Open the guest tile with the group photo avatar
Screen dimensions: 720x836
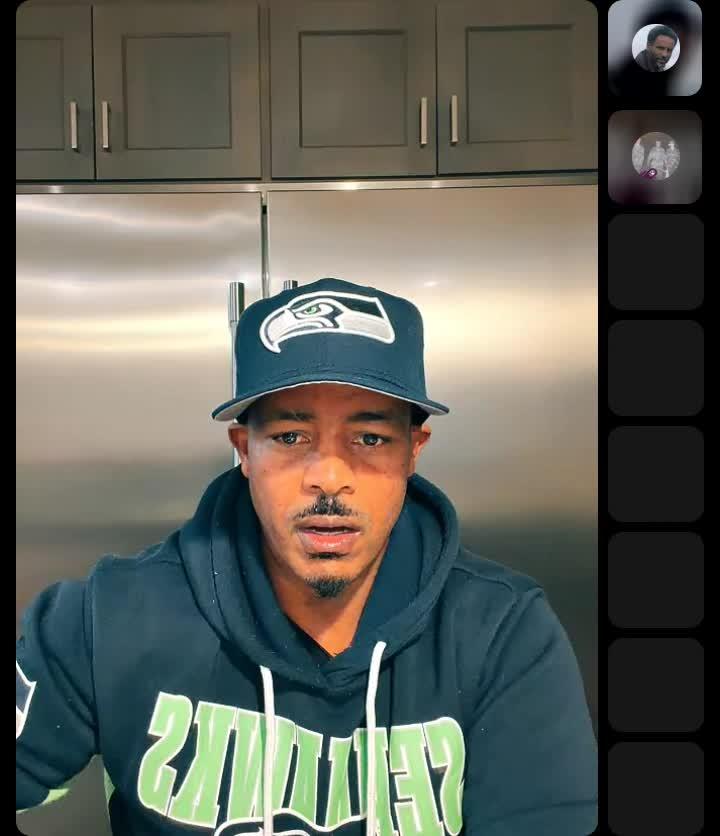coord(655,157)
